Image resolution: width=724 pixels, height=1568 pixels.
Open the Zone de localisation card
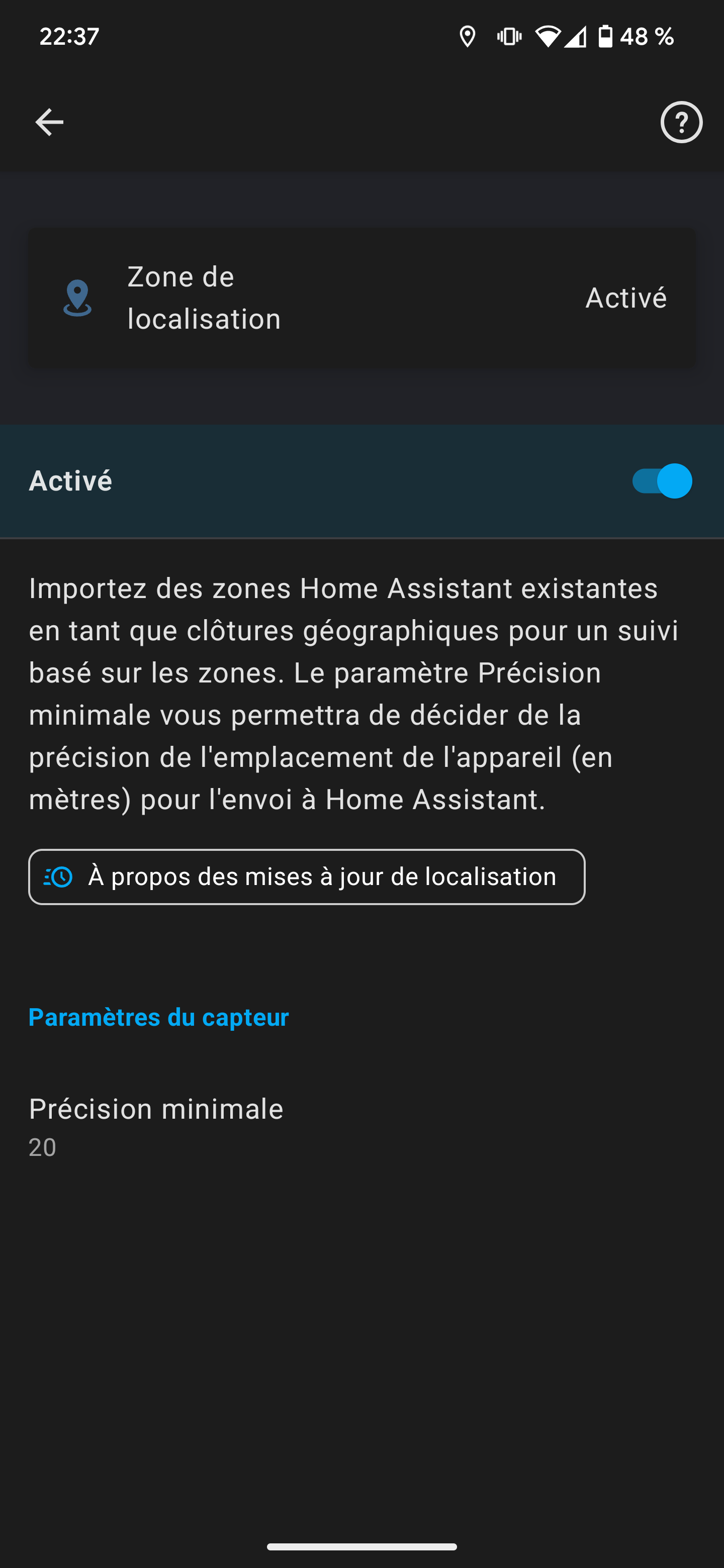[361, 298]
